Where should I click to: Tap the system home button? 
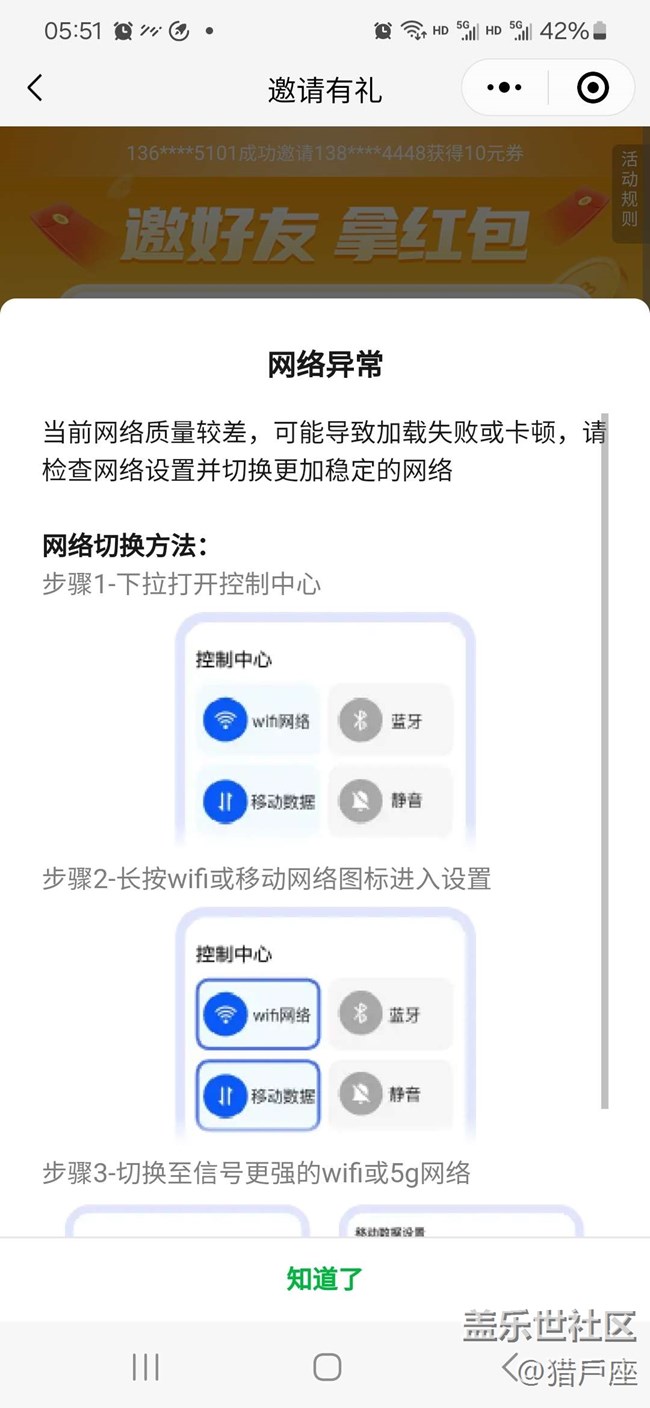tap(327, 1367)
